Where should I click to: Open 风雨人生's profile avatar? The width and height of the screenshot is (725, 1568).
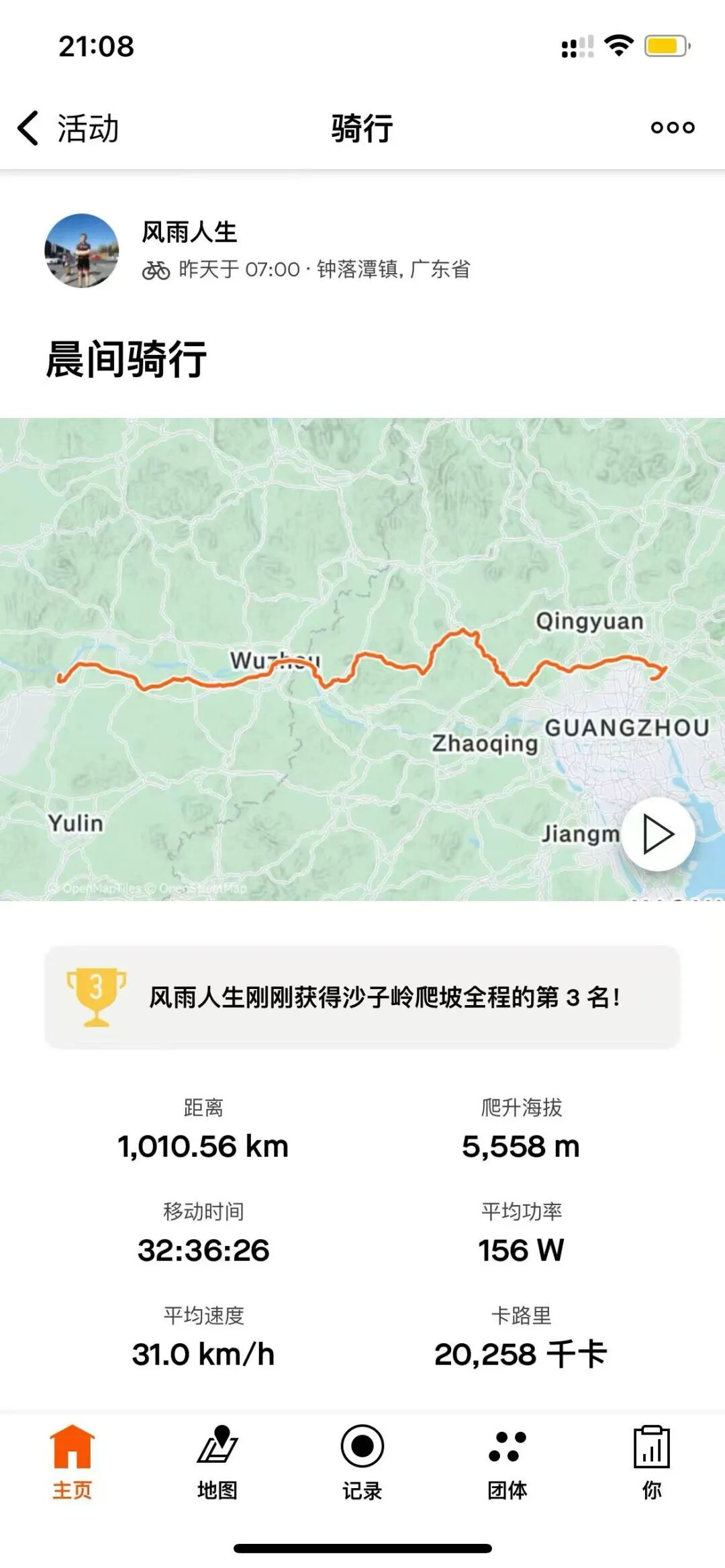81,251
